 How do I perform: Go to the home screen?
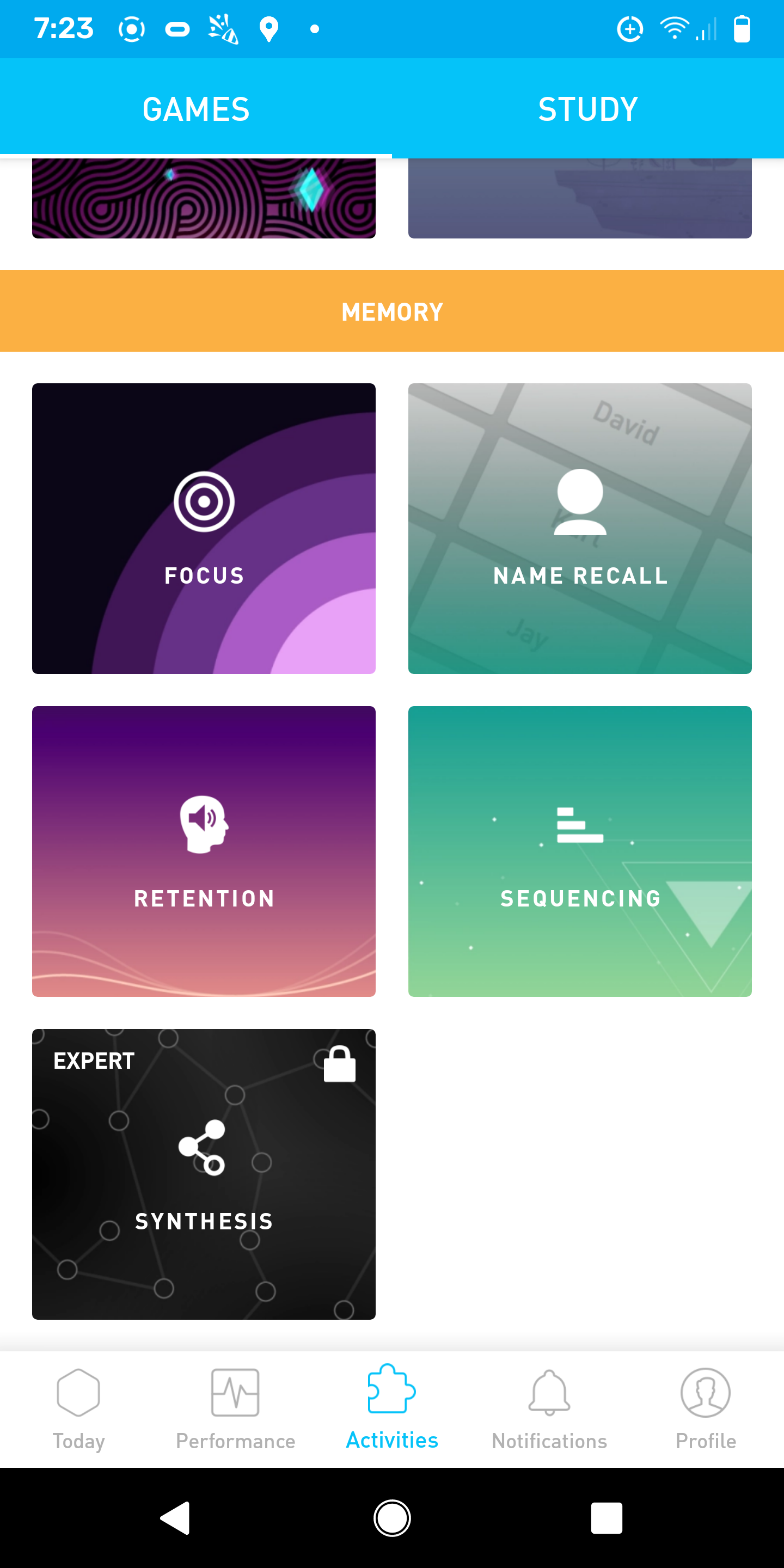tap(392, 1517)
